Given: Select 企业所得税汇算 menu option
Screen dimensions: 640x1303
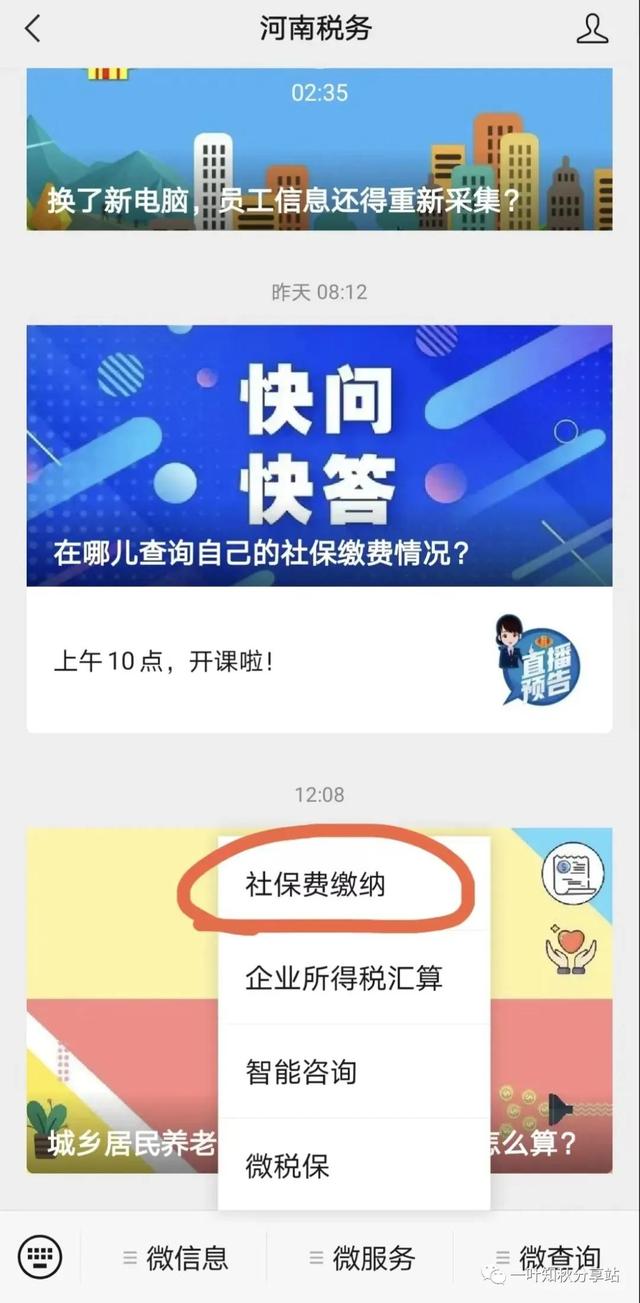Looking at the screenshot, I should [344, 978].
